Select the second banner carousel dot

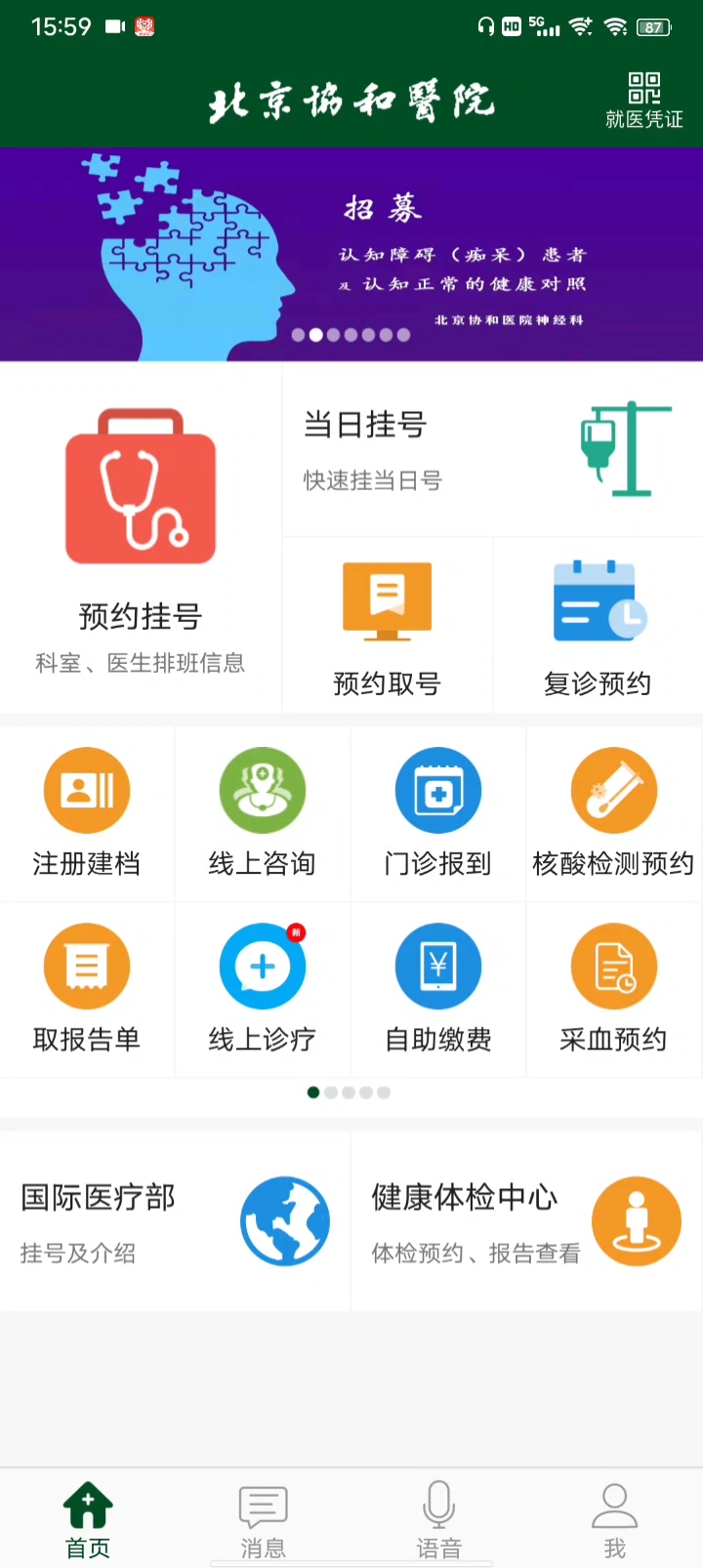[x=315, y=335]
